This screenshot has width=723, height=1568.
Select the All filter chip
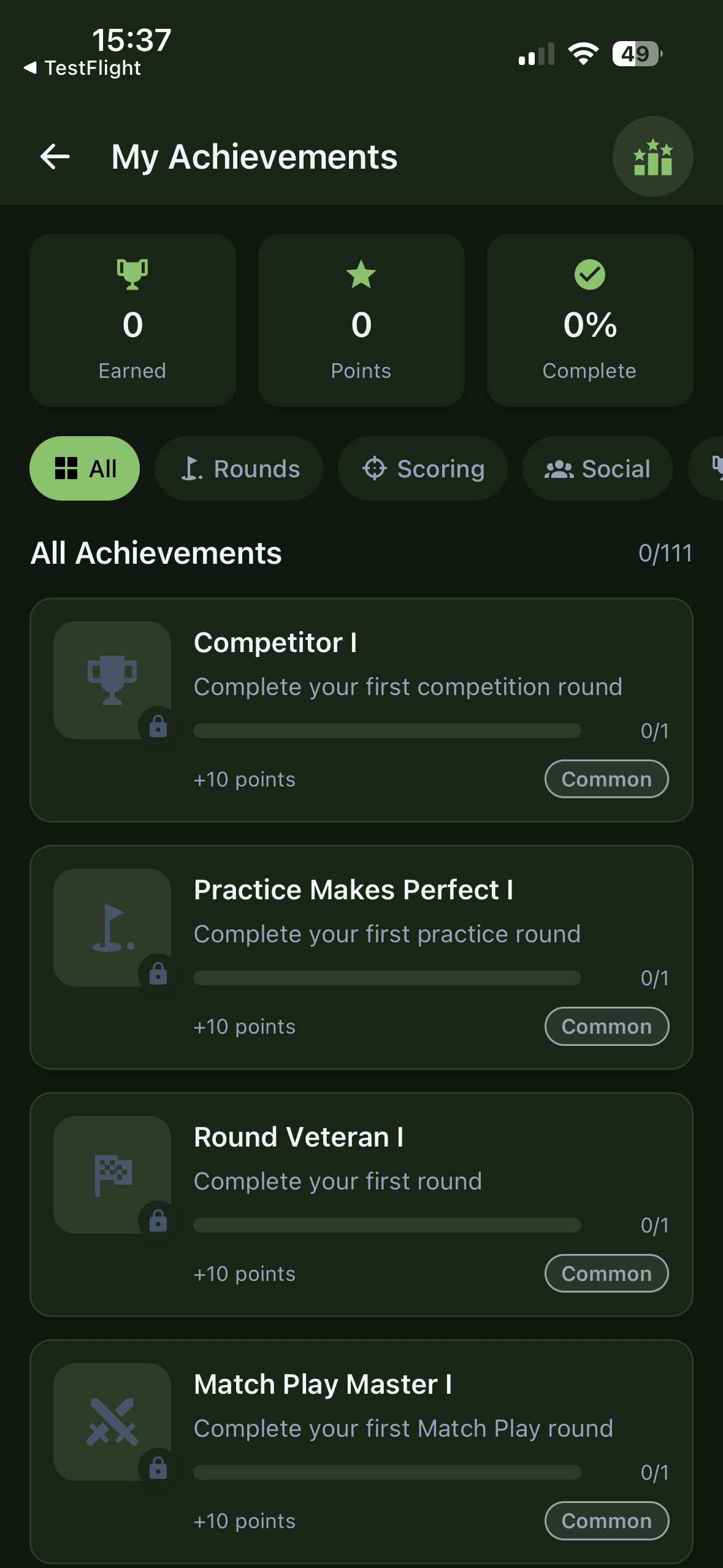coord(85,469)
